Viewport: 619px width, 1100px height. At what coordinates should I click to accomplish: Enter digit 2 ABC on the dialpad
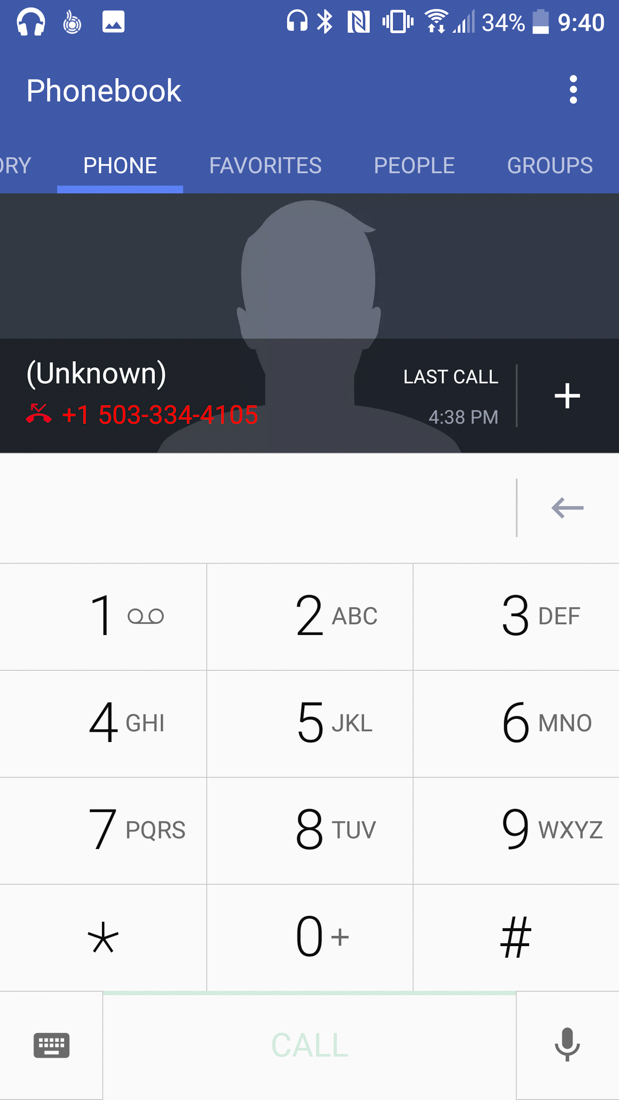tap(310, 616)
